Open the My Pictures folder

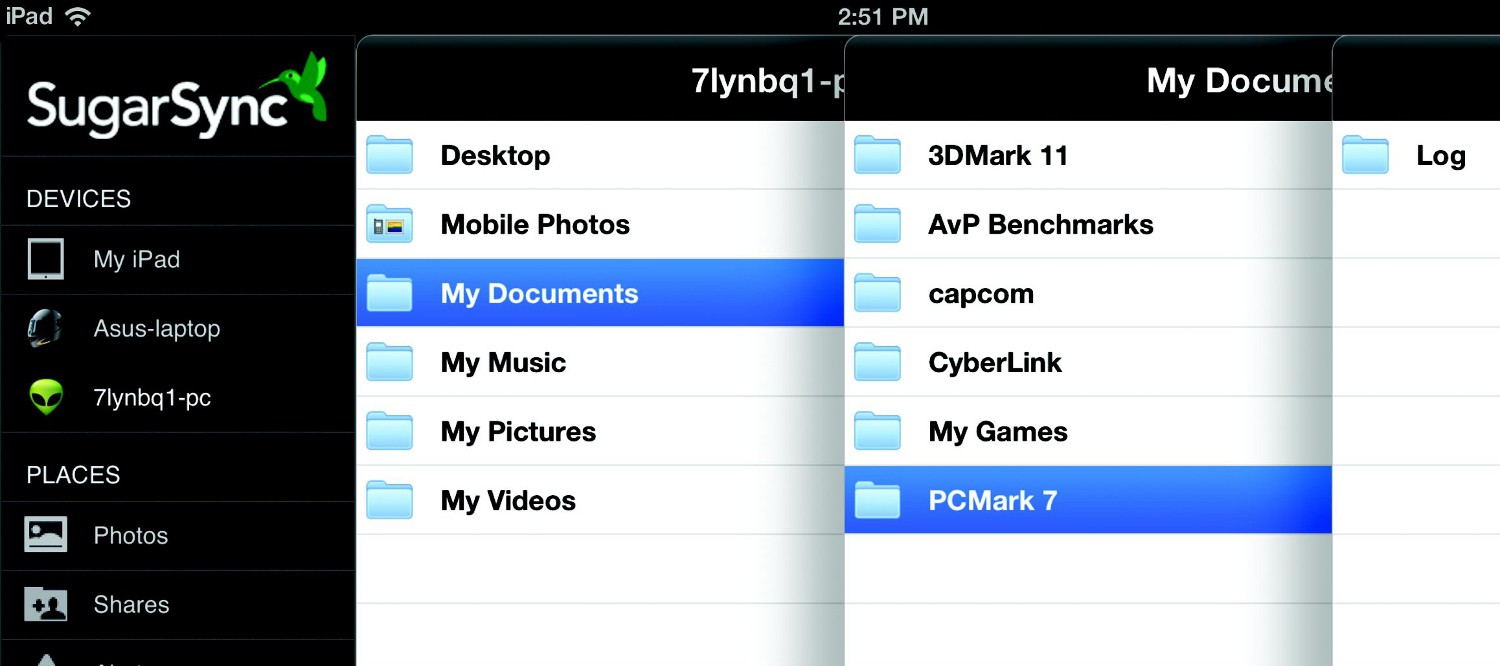pos(517,432)
